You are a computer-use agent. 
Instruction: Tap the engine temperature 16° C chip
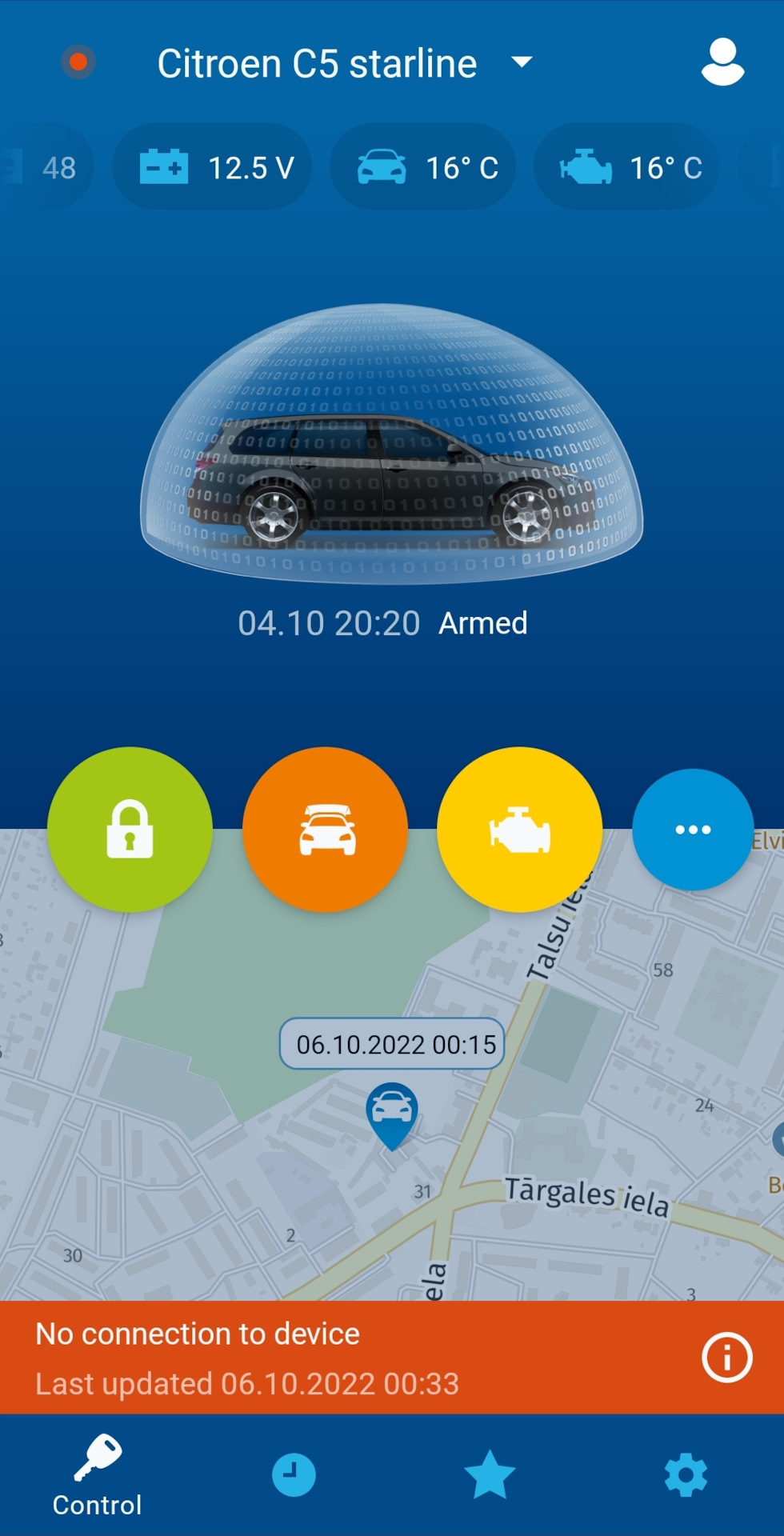[626, 167]
